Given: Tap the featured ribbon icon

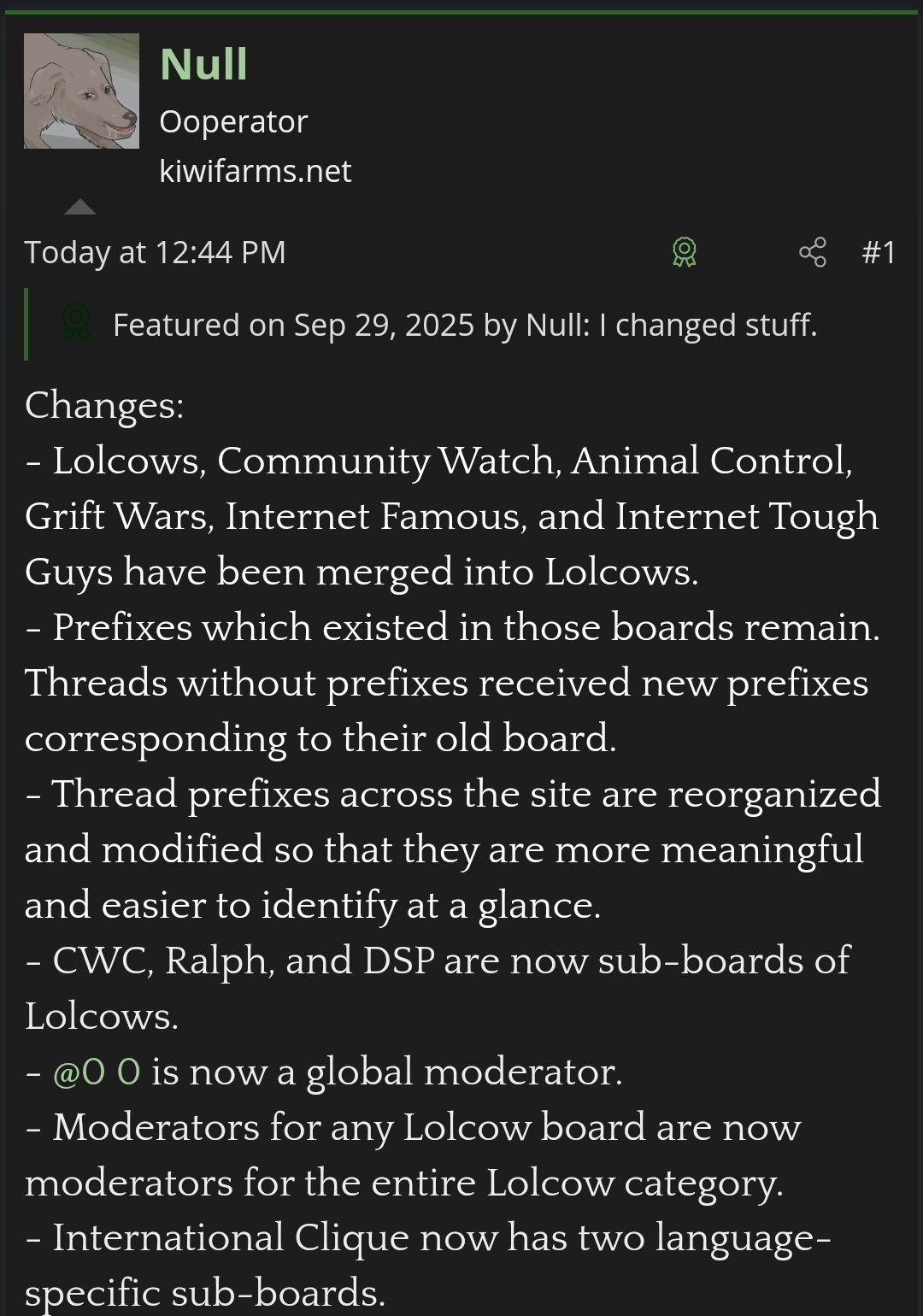Looking at the screenshot, I should click(684, 252).
